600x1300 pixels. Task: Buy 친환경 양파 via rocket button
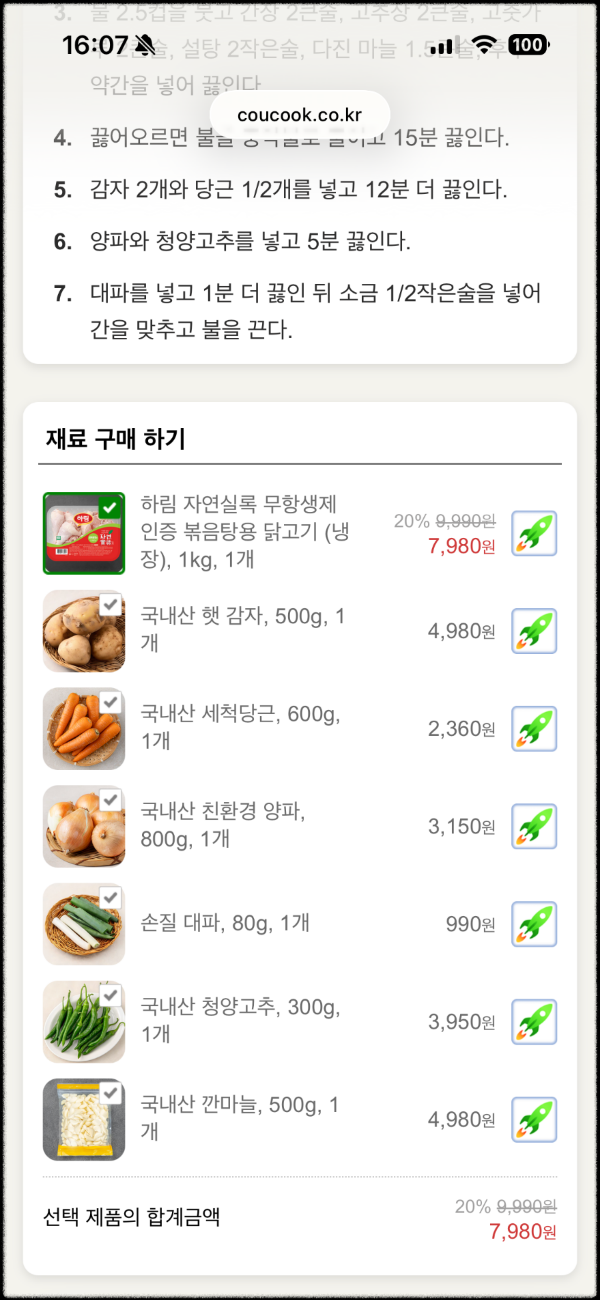pyautogui.click(x=534, y=827)
